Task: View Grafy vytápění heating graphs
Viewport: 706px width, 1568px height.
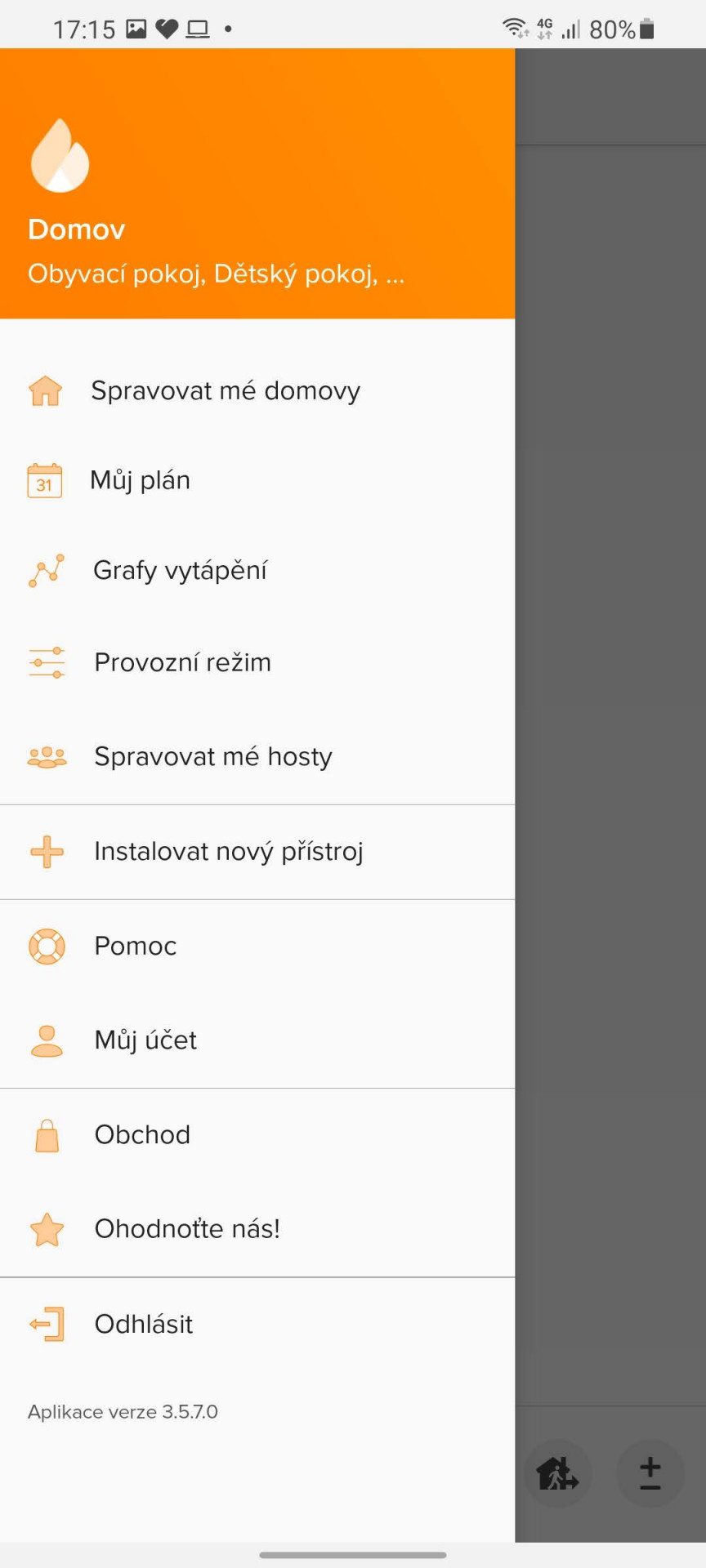Action: click(257, 570)
